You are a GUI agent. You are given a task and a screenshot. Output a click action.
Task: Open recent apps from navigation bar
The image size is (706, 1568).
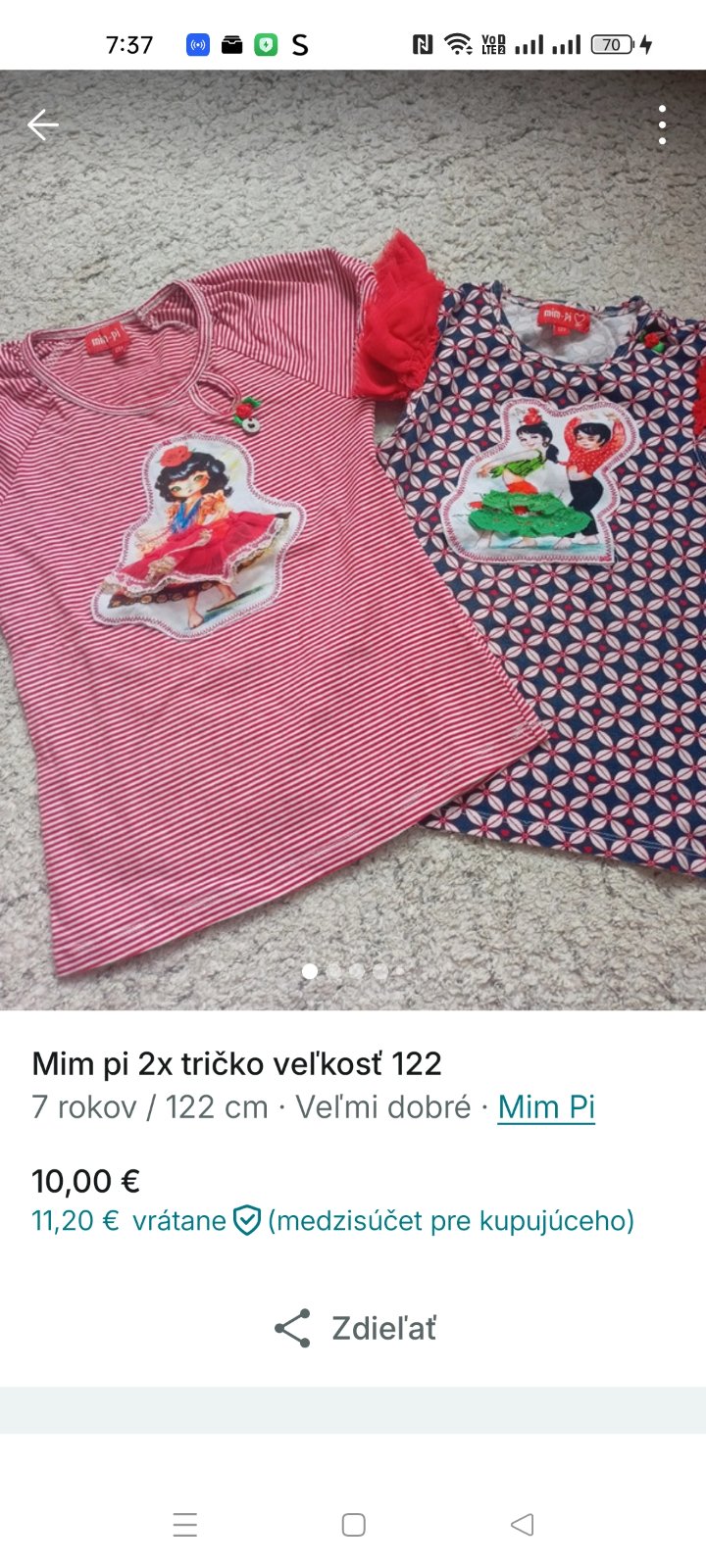click(184, 1525)
